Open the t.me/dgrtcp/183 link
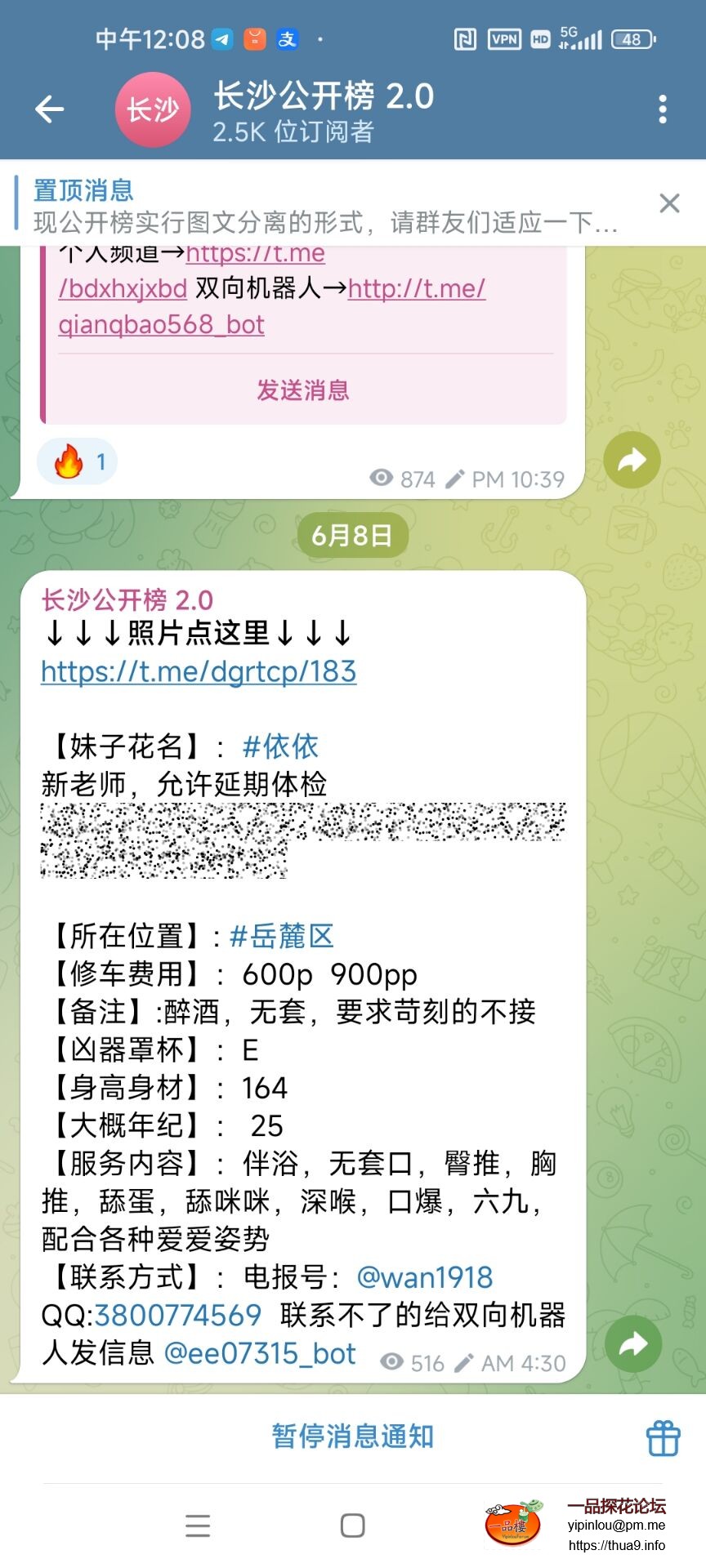 (199, 671)
